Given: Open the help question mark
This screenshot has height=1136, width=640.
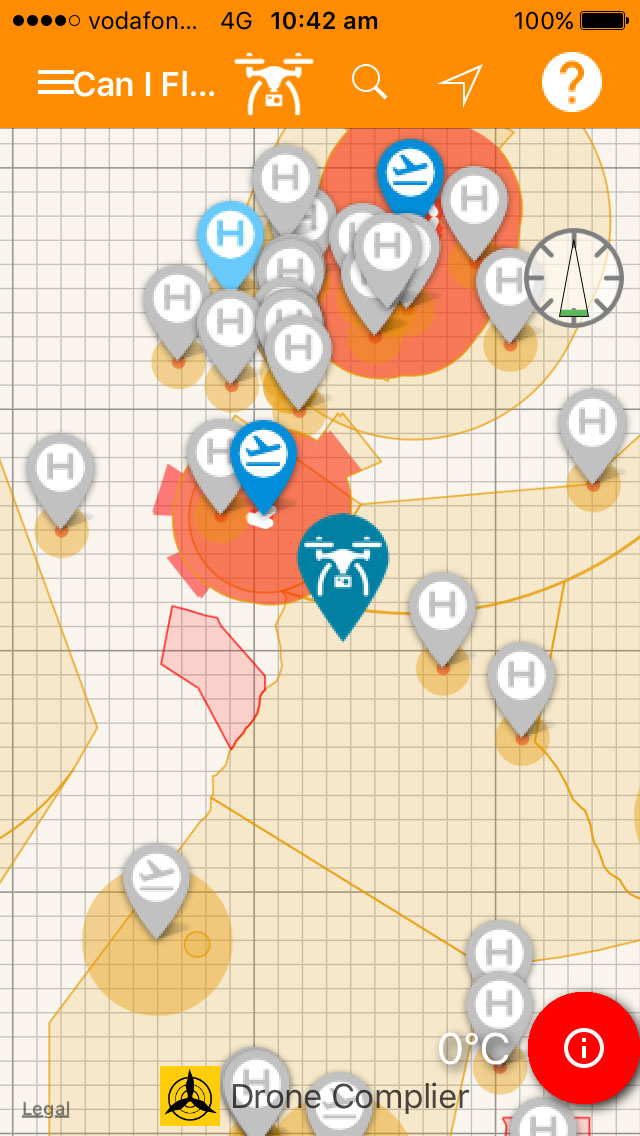Looking at the screenshot, I should click(571, 82).
